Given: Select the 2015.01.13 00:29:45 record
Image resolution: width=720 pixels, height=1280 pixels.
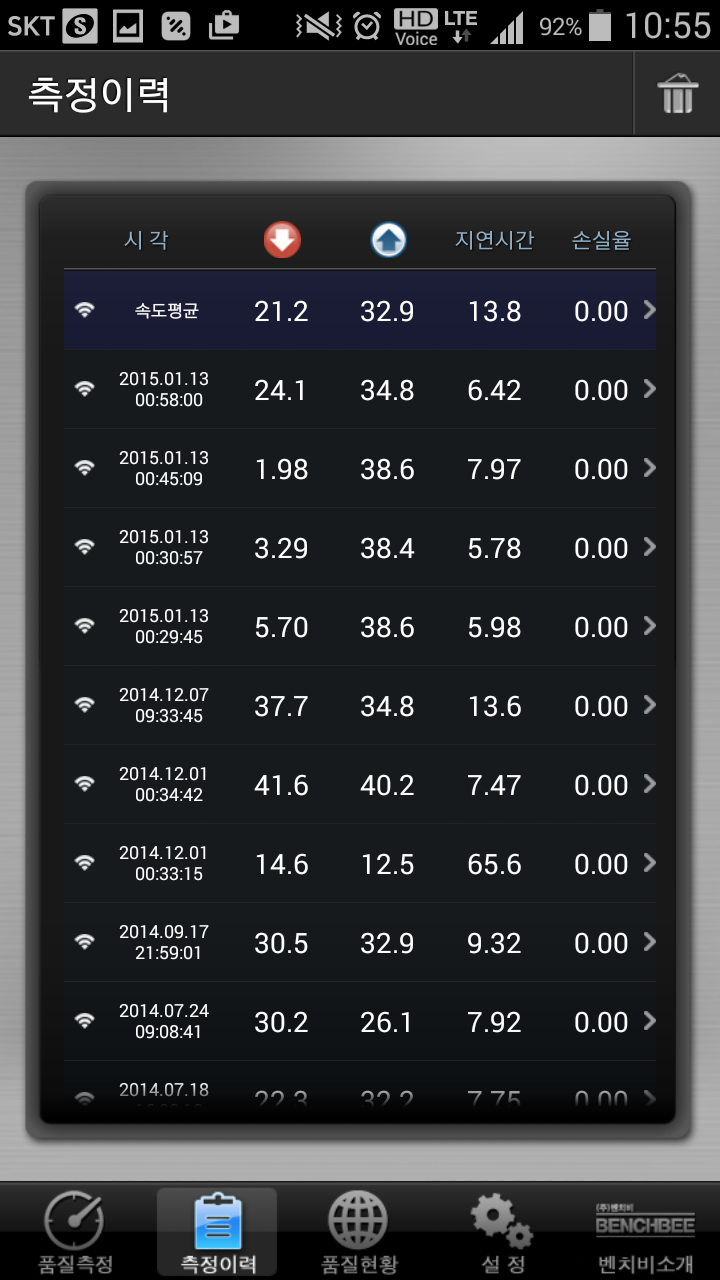Looking at the screenshot, I should point(360,627).
